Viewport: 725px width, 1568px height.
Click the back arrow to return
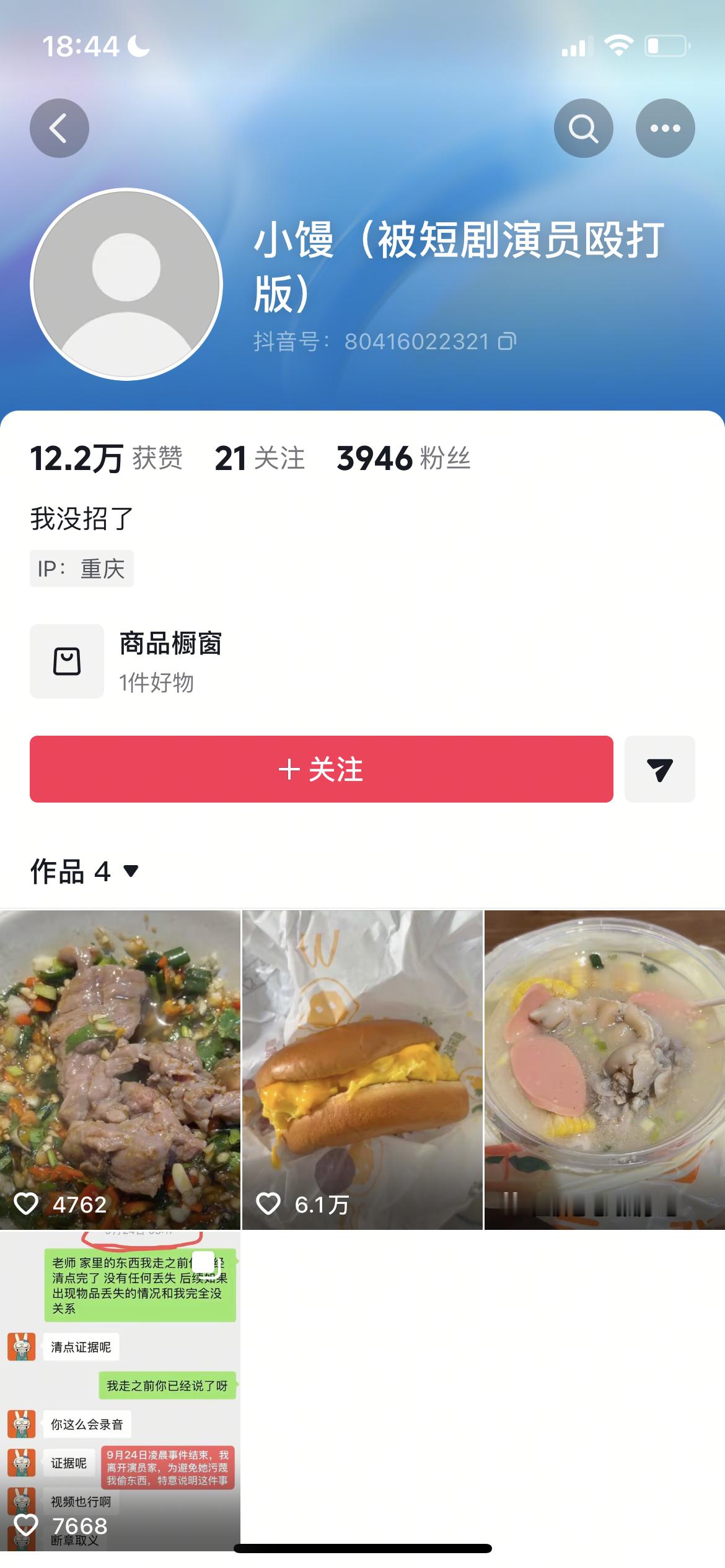[58, 128]
